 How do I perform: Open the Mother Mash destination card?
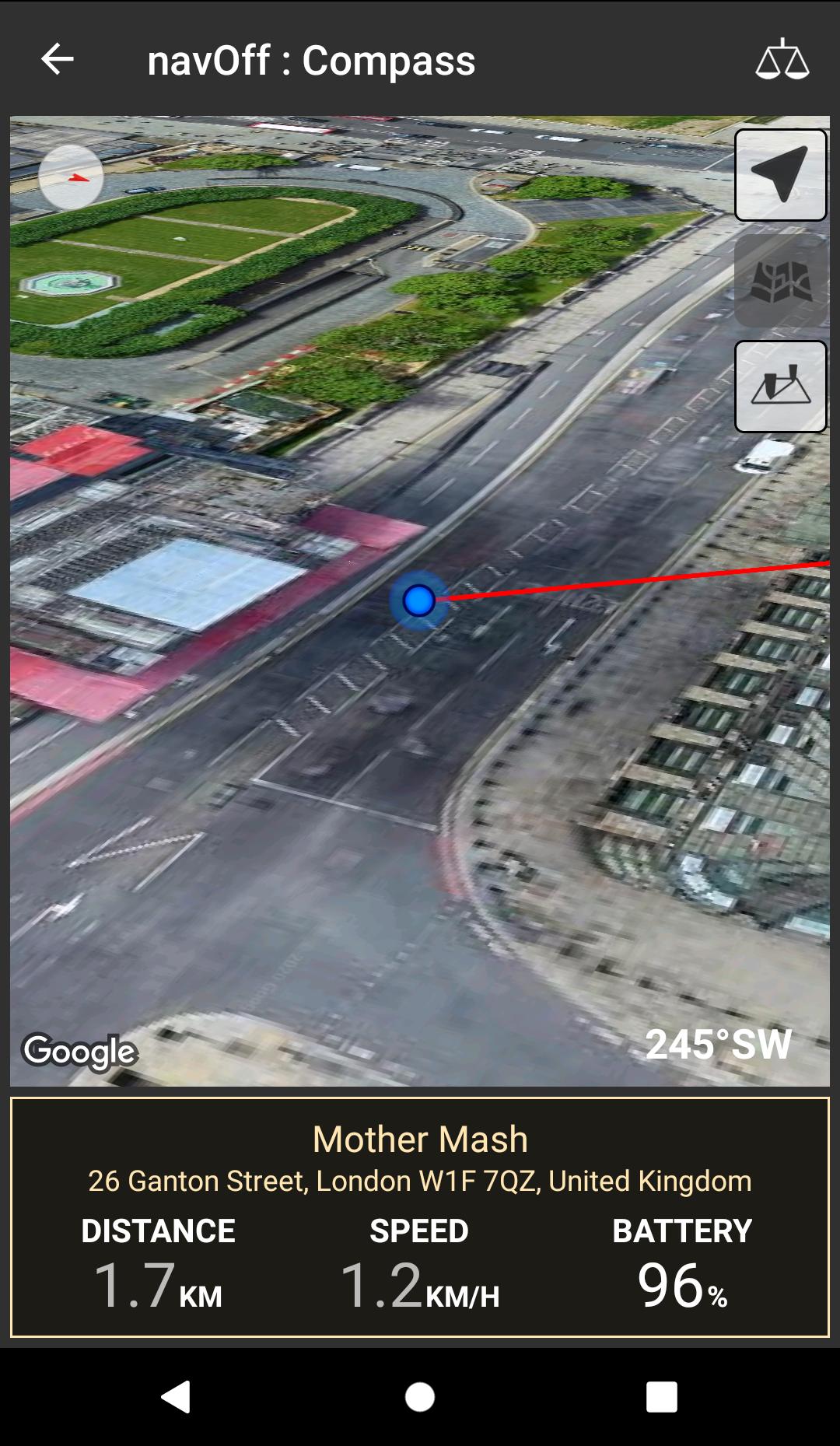point(420,1217)
